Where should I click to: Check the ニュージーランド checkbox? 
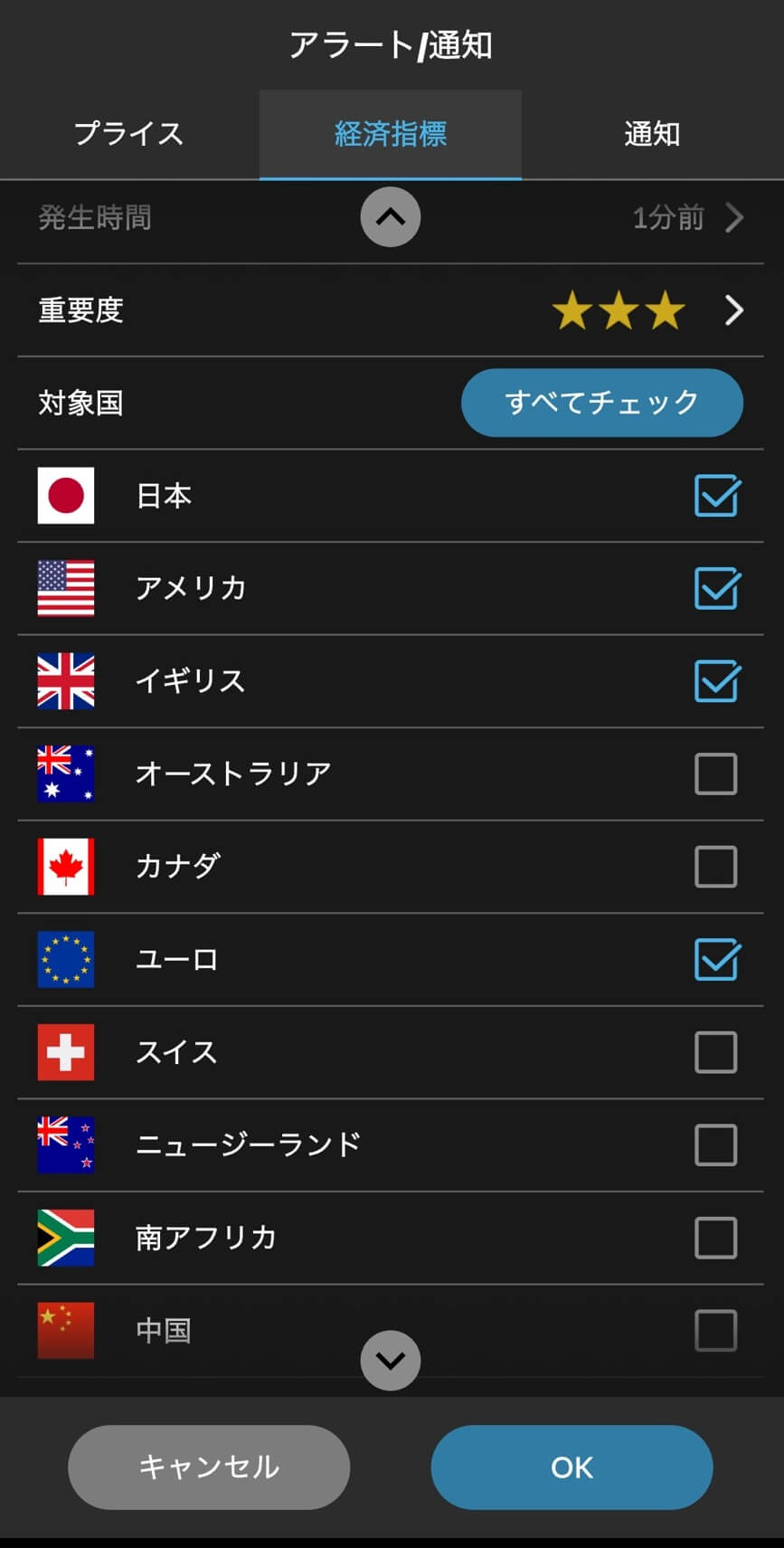pyautogui.click(x=716, y=1145)
